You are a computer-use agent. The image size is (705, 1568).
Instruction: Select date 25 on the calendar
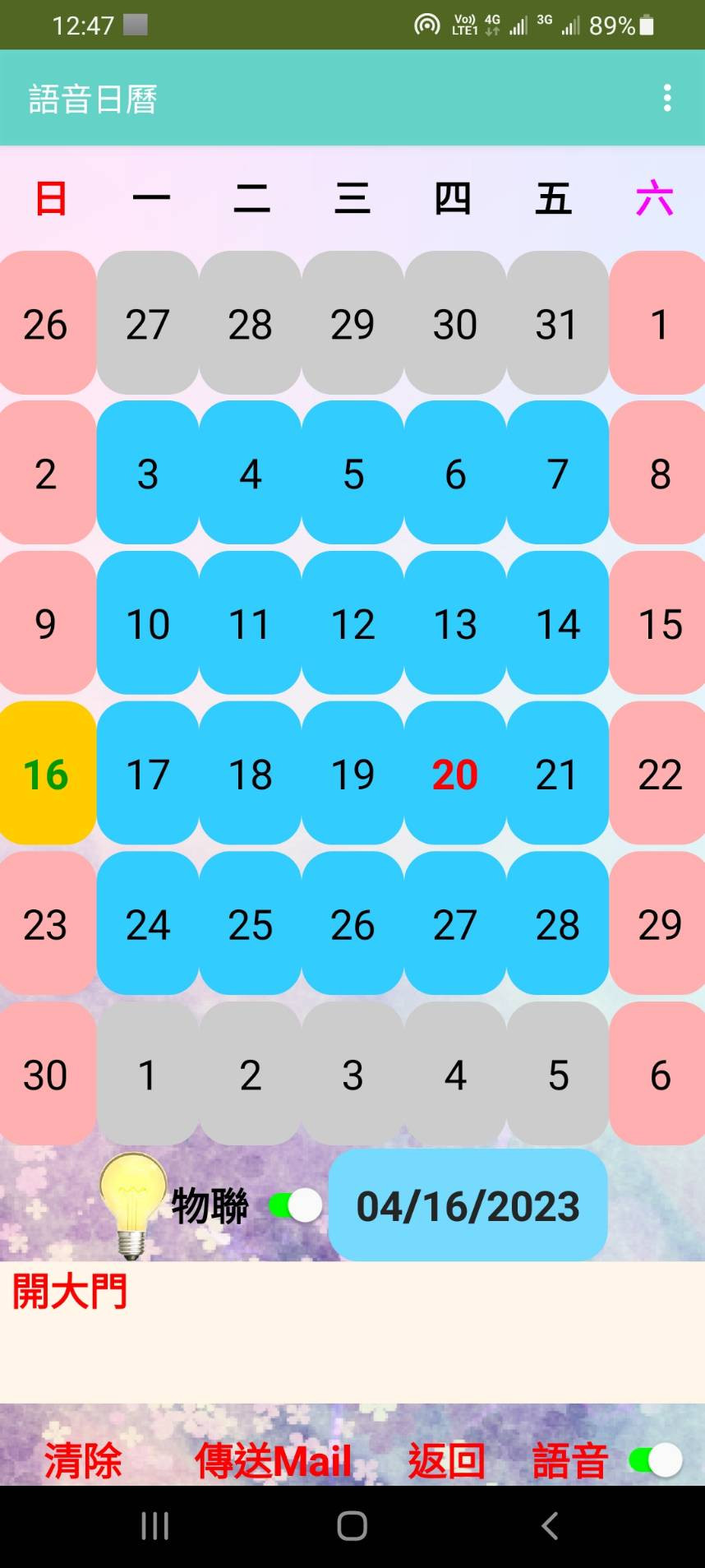coord(250,924)
